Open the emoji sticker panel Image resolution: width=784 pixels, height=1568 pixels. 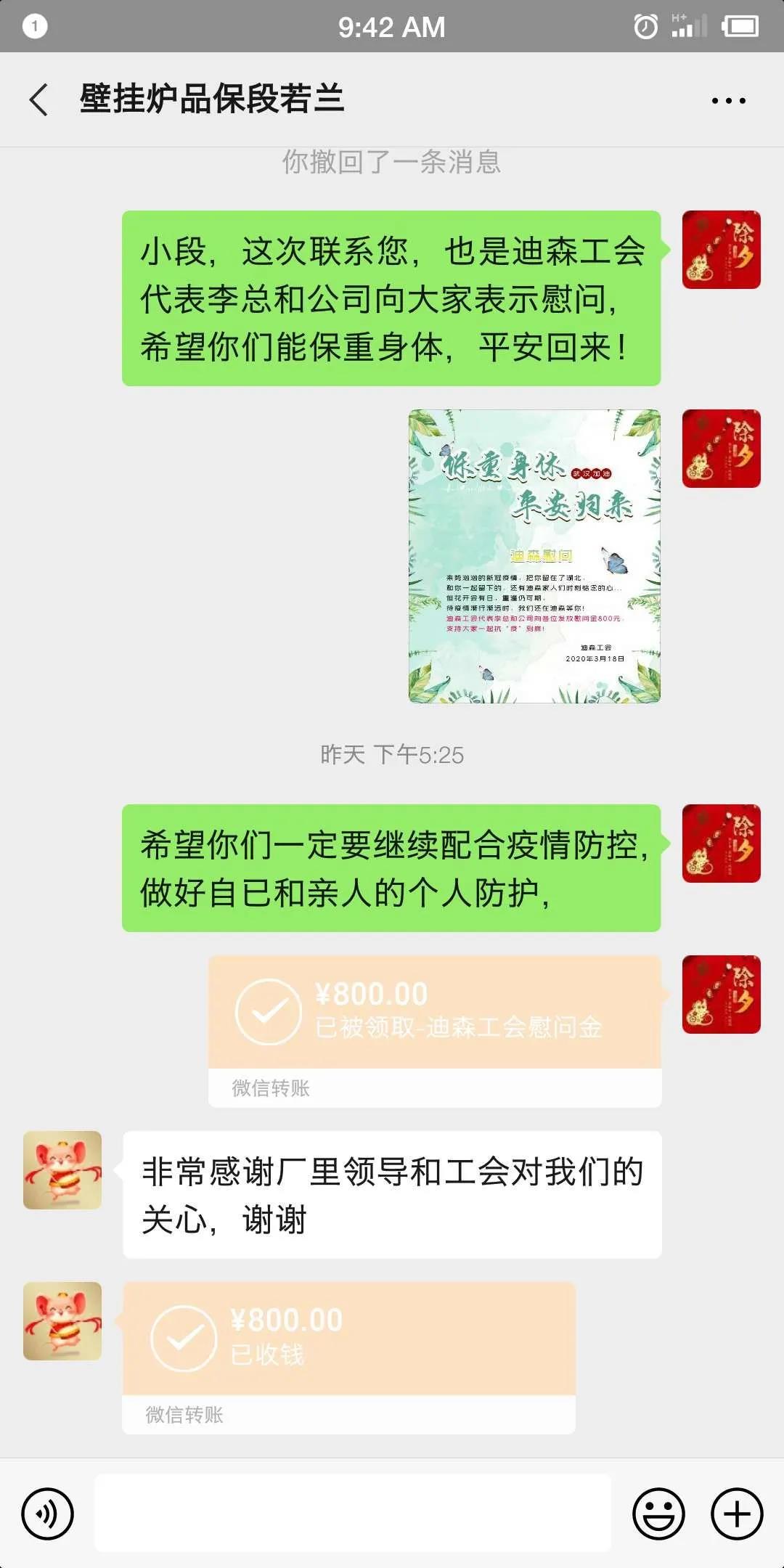point(658,1514)
